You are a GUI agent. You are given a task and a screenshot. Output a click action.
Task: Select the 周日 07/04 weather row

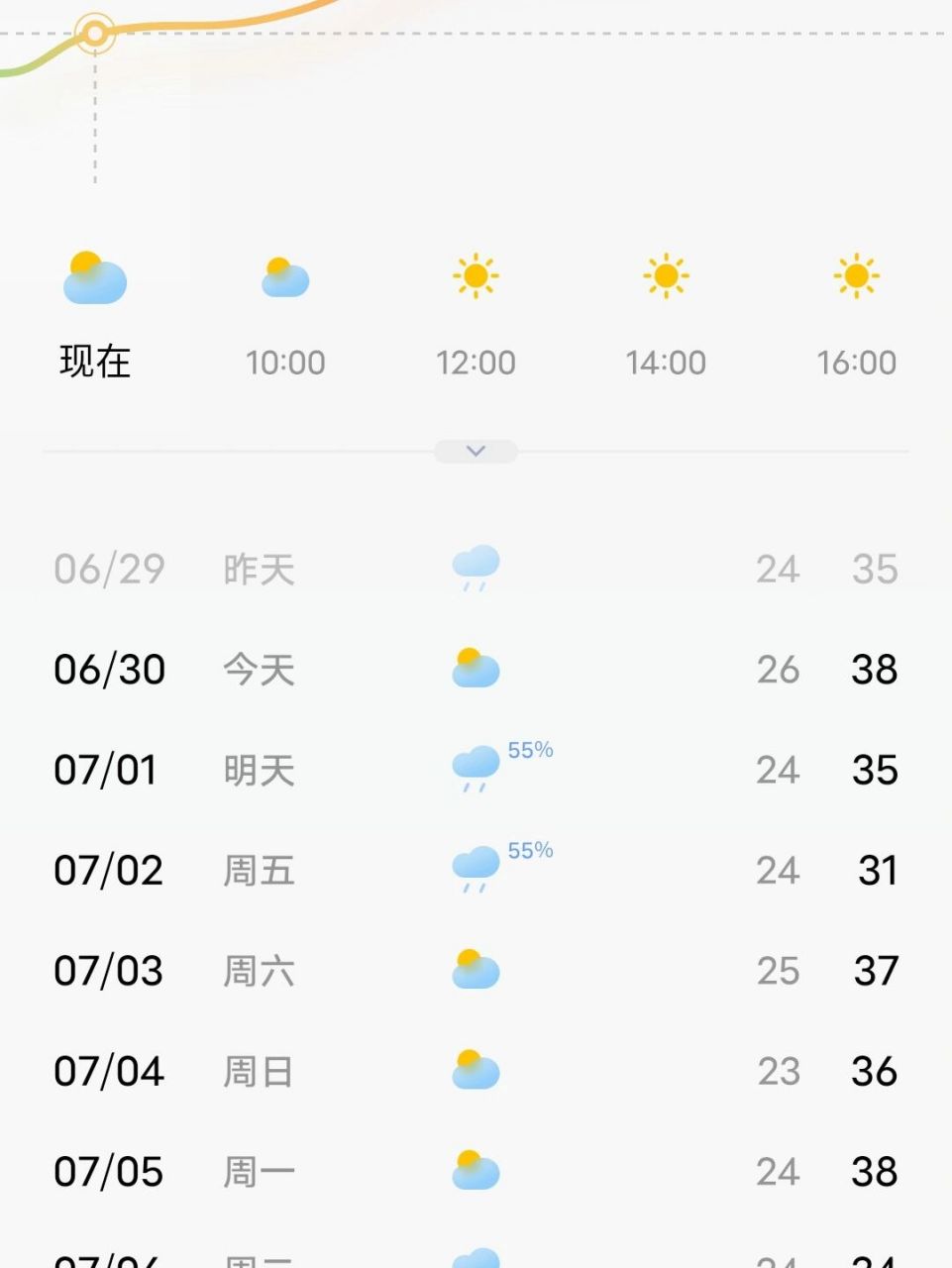pos(476,1071)
